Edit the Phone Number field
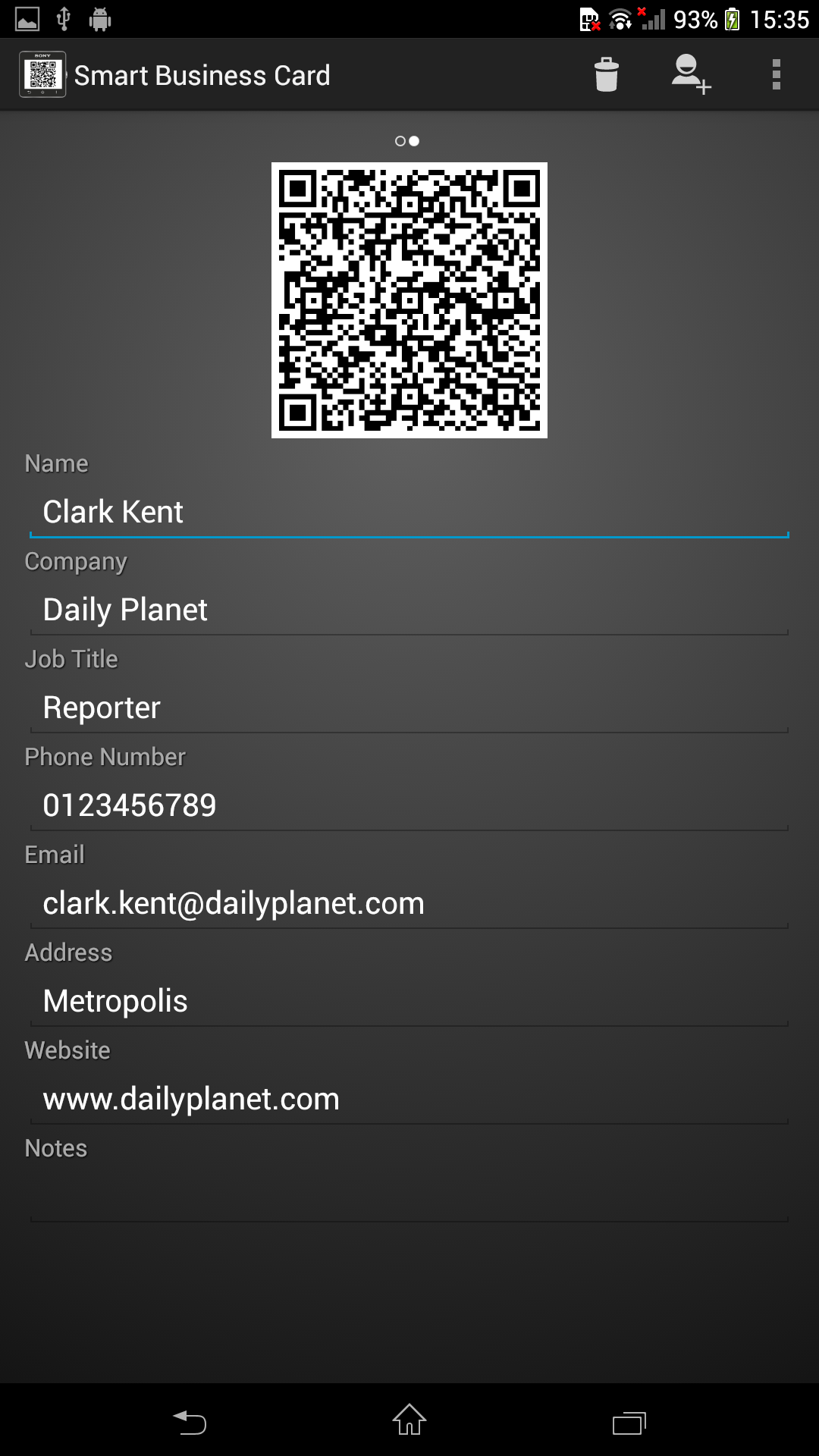The width and height of the screenshot is (819, 1456). [x=409, y=806]
